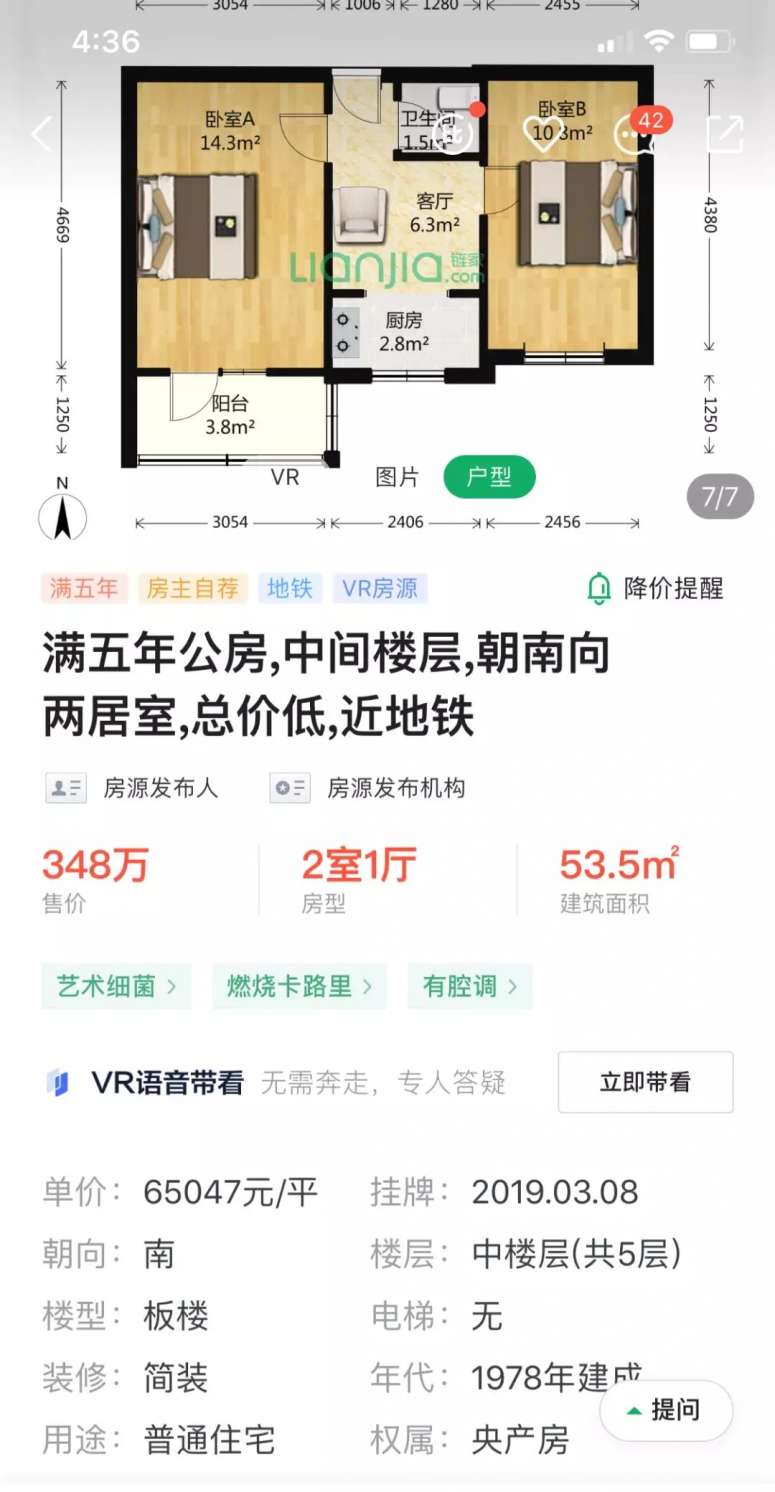Open the 艺术细菌 tag

pos(117,987)
